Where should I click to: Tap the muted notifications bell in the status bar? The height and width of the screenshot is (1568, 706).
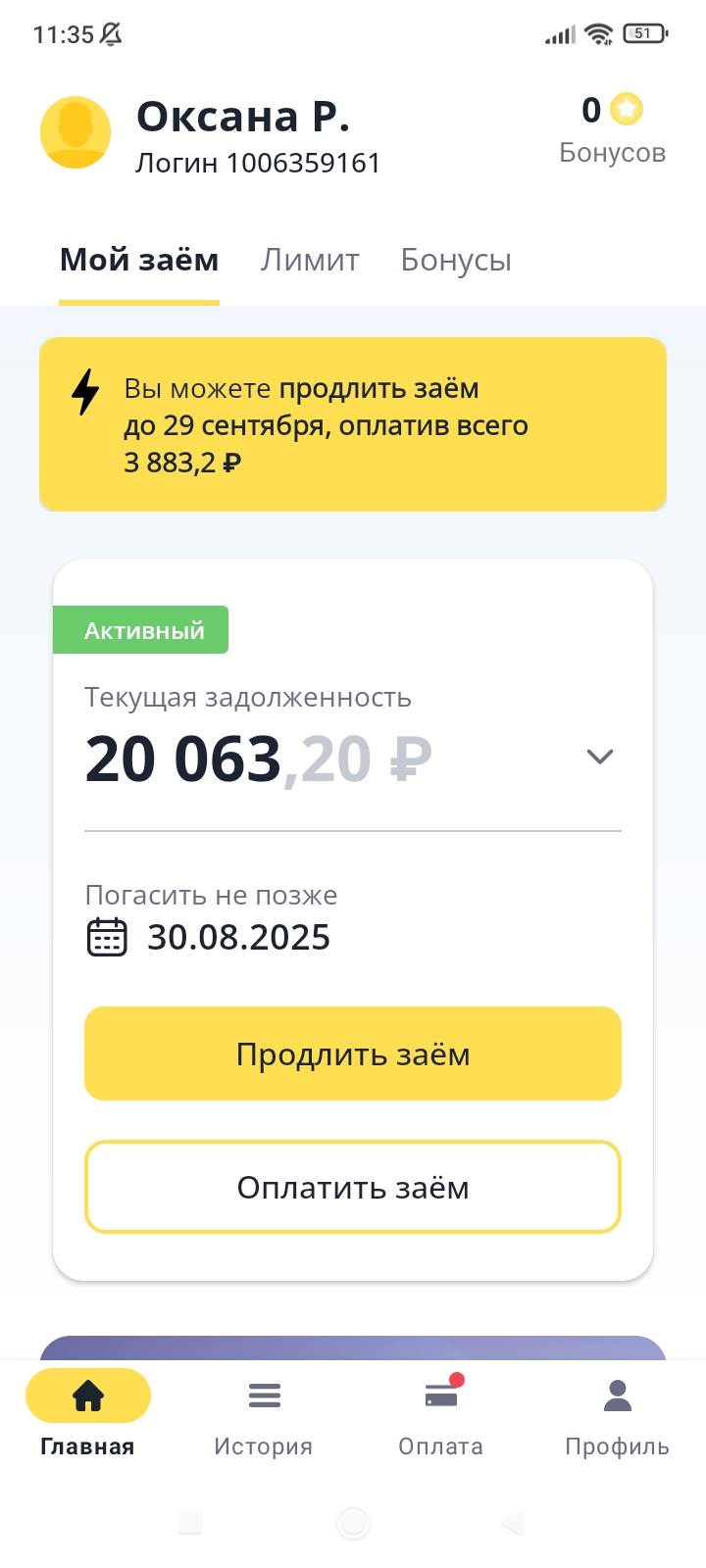[x=111, y=33]
